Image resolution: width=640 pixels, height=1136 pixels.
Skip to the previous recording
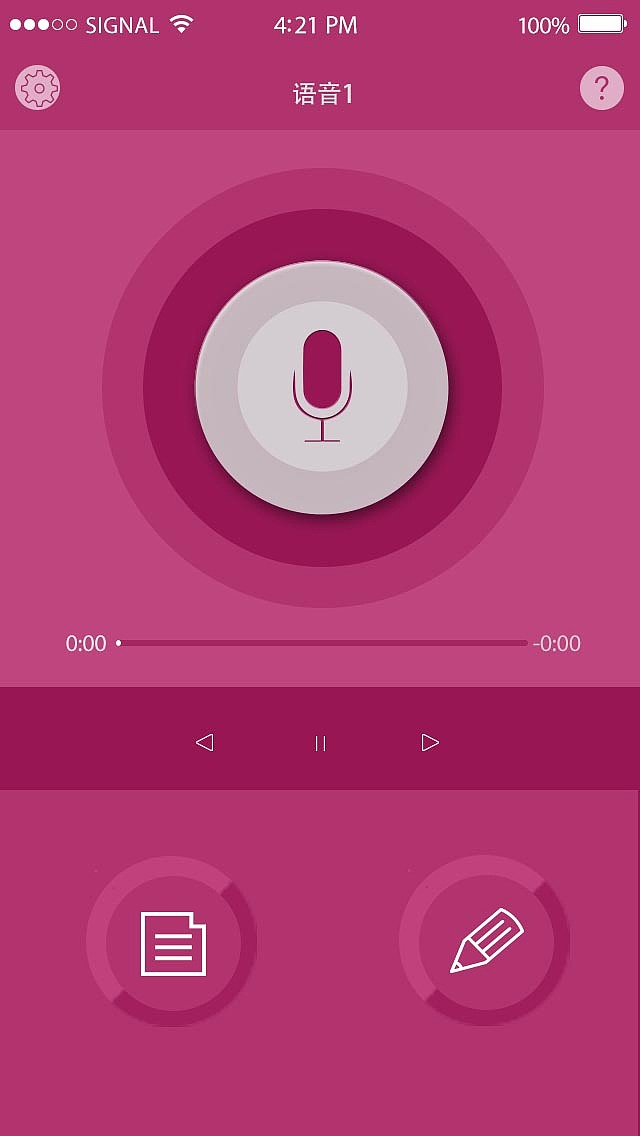point(205,742)
